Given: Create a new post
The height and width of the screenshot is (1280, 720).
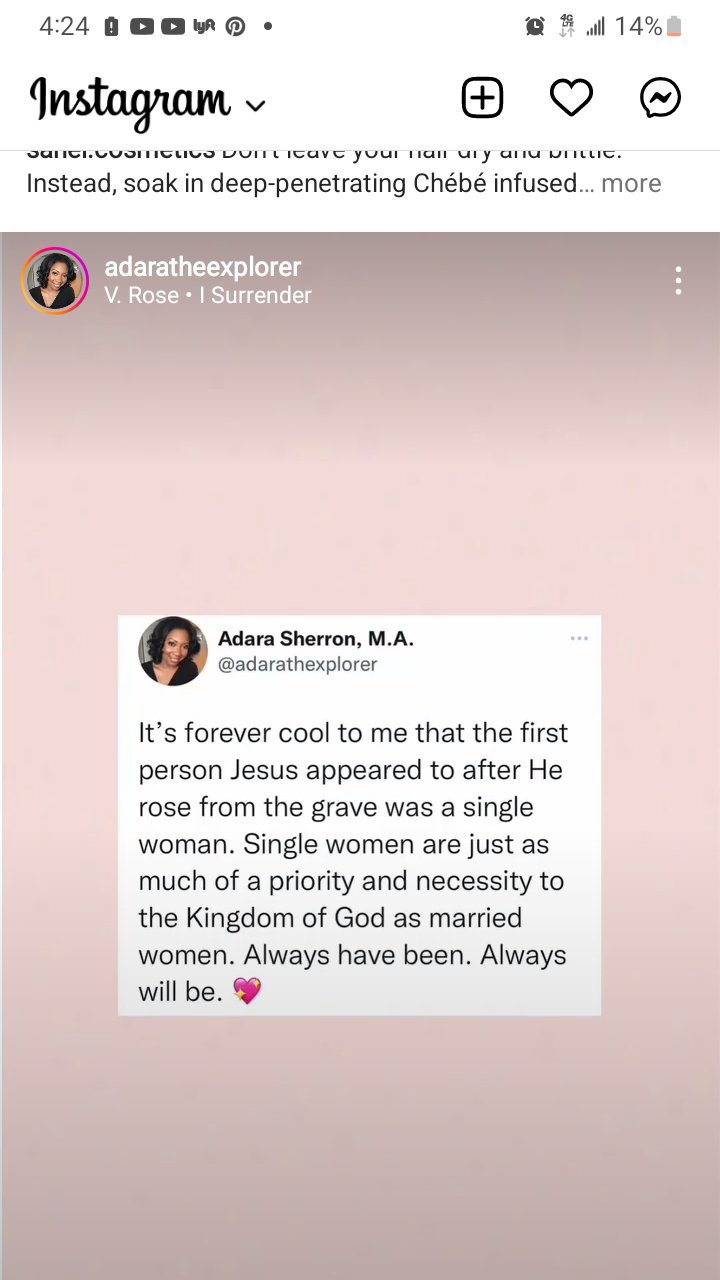Looking at the screenshot, I should tap(482, 98).
